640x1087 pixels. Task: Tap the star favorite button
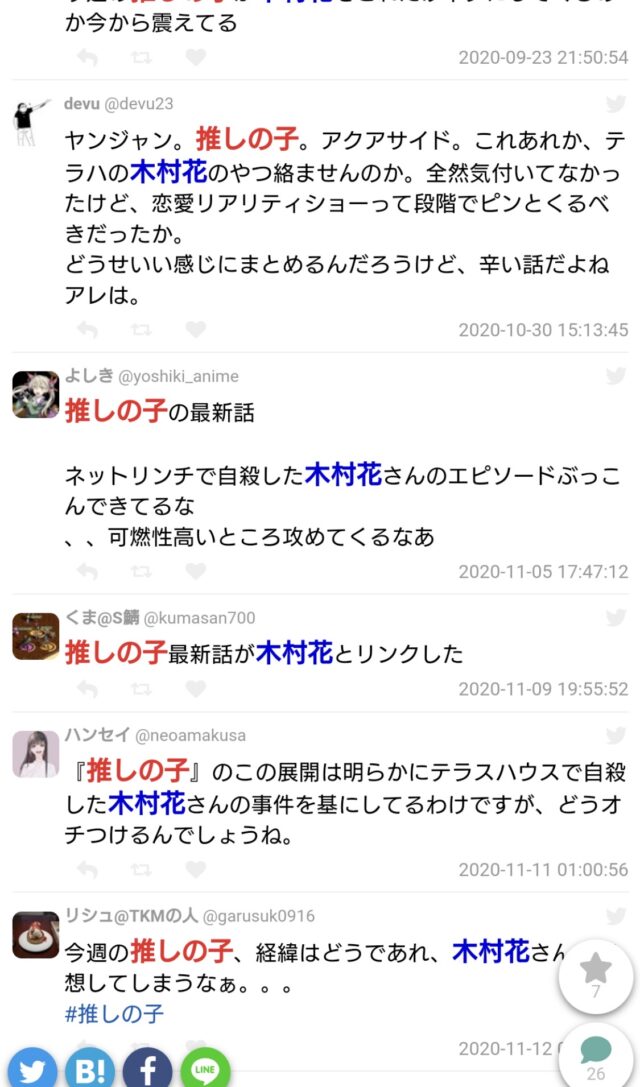point(596,973)
